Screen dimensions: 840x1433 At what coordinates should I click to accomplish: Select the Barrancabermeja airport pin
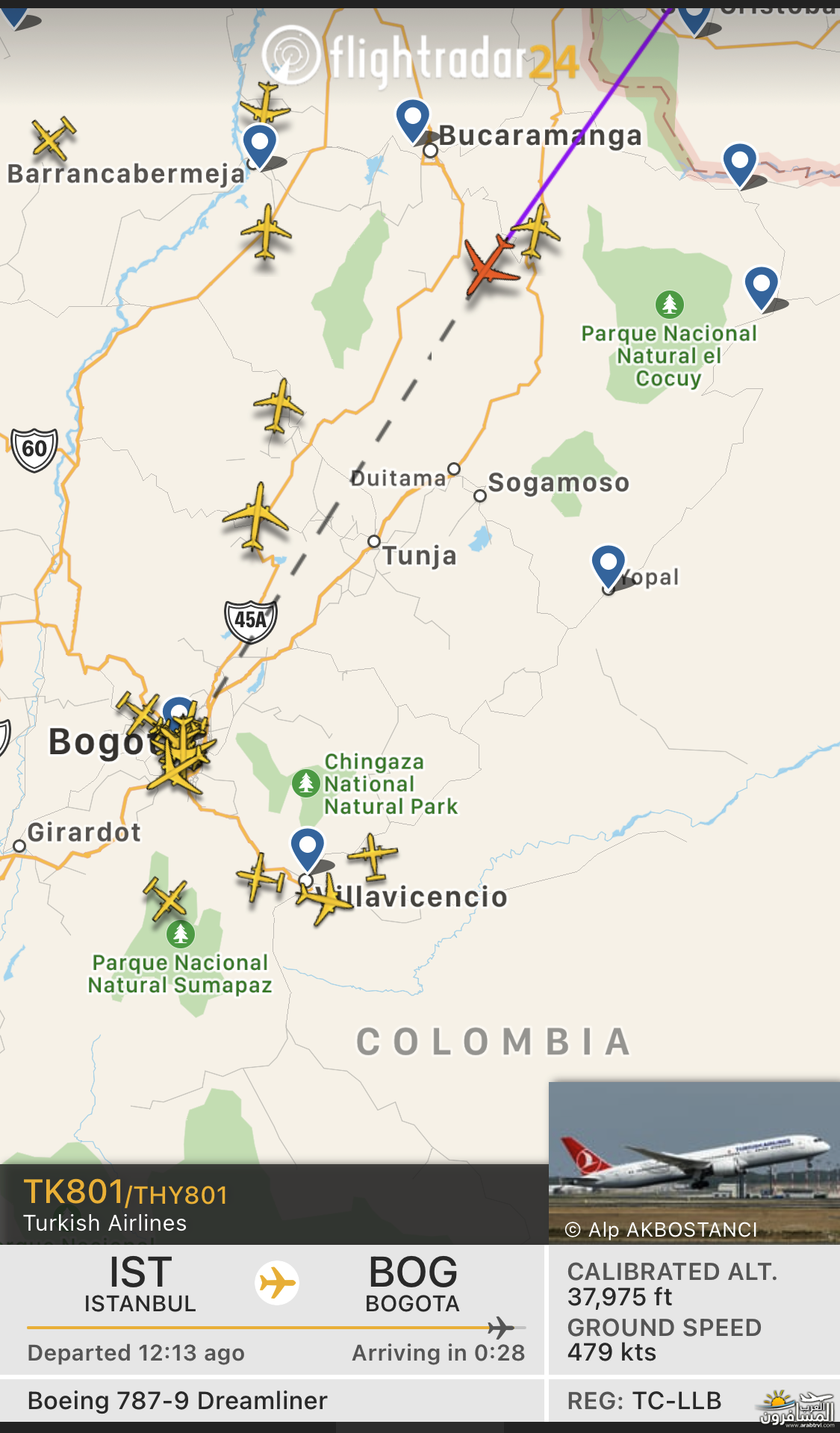pyautogui.click(x=260, y=146)
